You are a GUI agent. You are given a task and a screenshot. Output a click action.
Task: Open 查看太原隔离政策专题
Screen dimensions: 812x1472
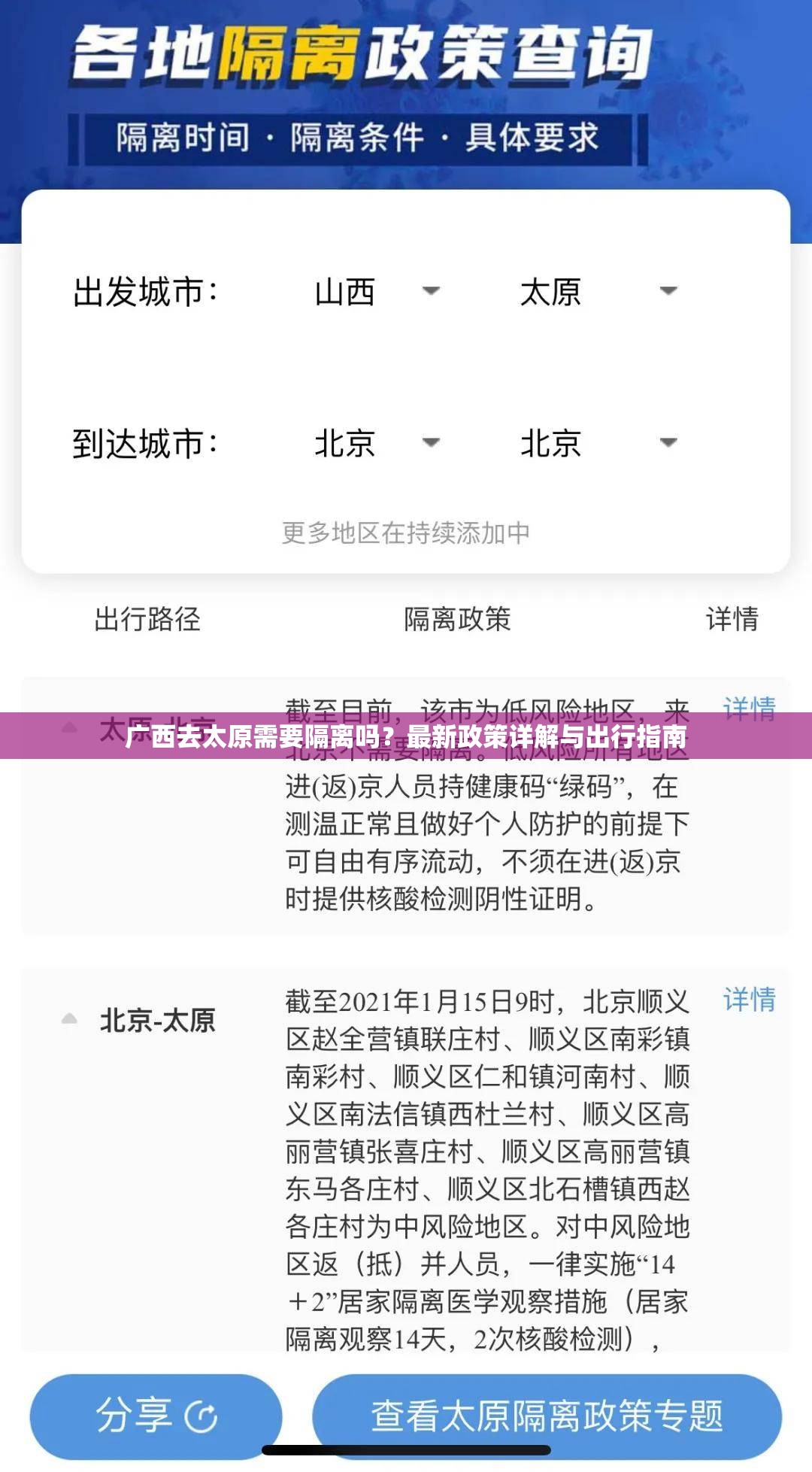[547, 1416]
